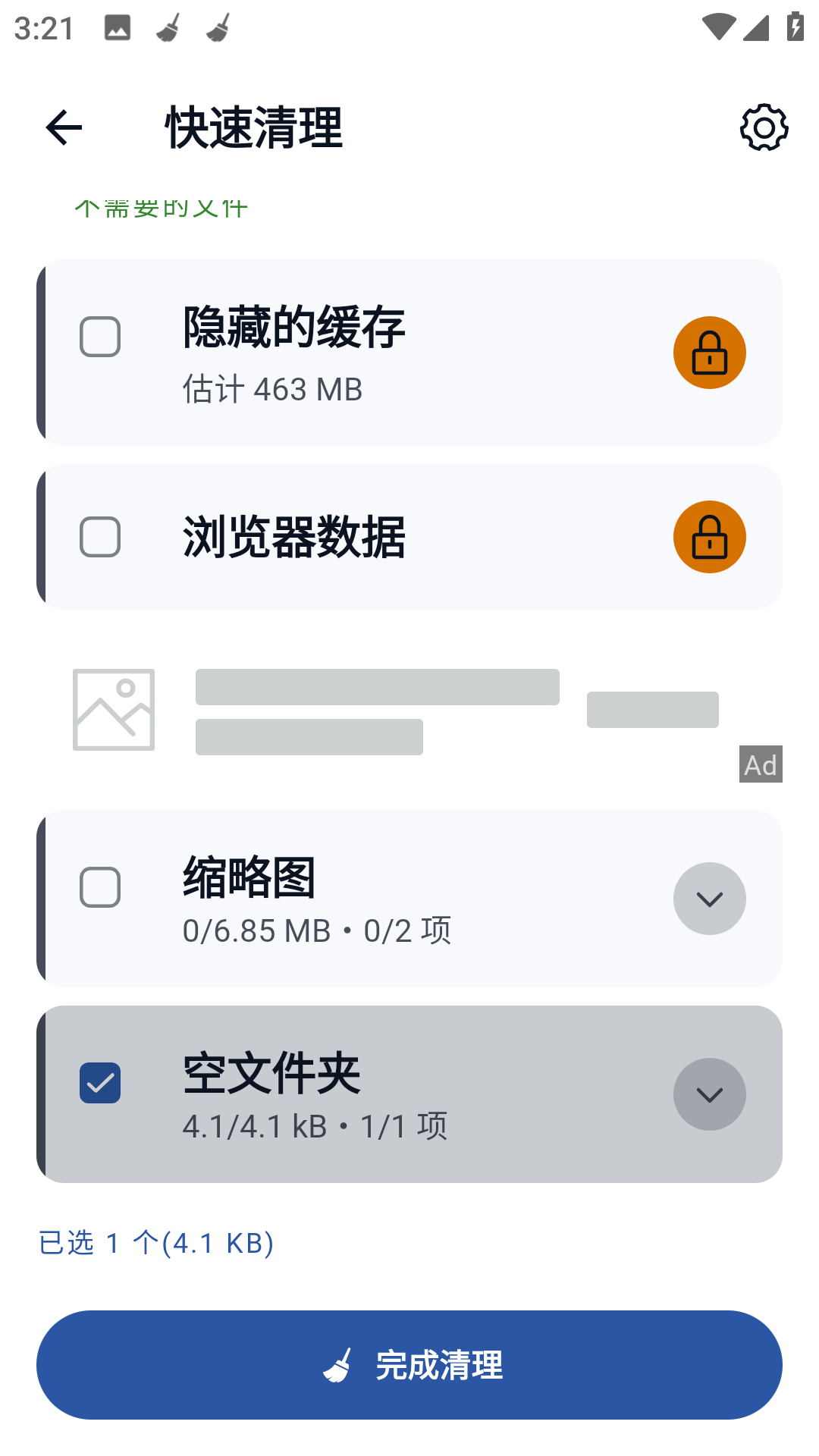The height and width of the screenshot is (1456, 819).
Task: Tap the lock icon on 浏览器数据
Action: click(709, 536)
